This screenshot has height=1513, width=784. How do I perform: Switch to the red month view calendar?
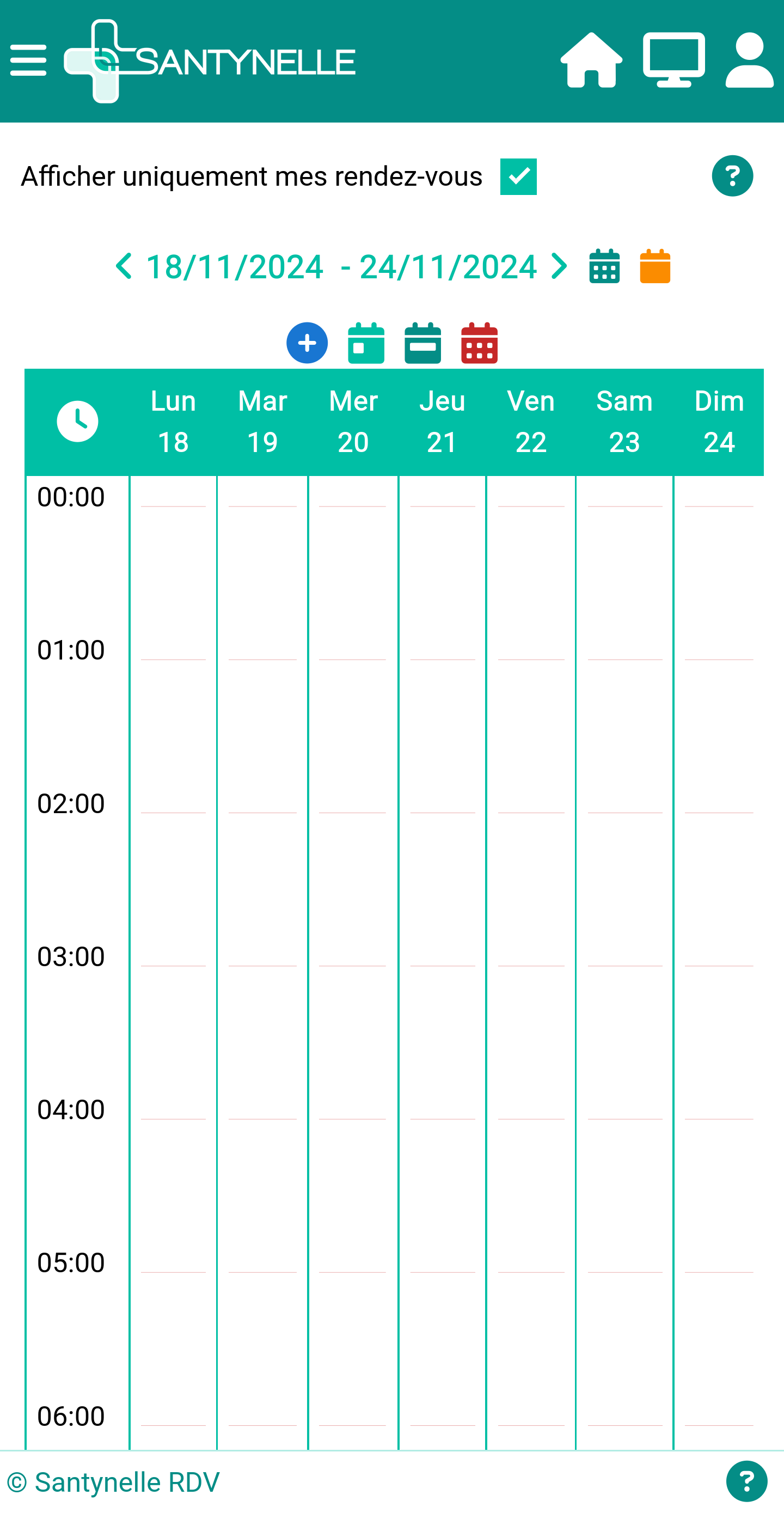tap(479, 343)
